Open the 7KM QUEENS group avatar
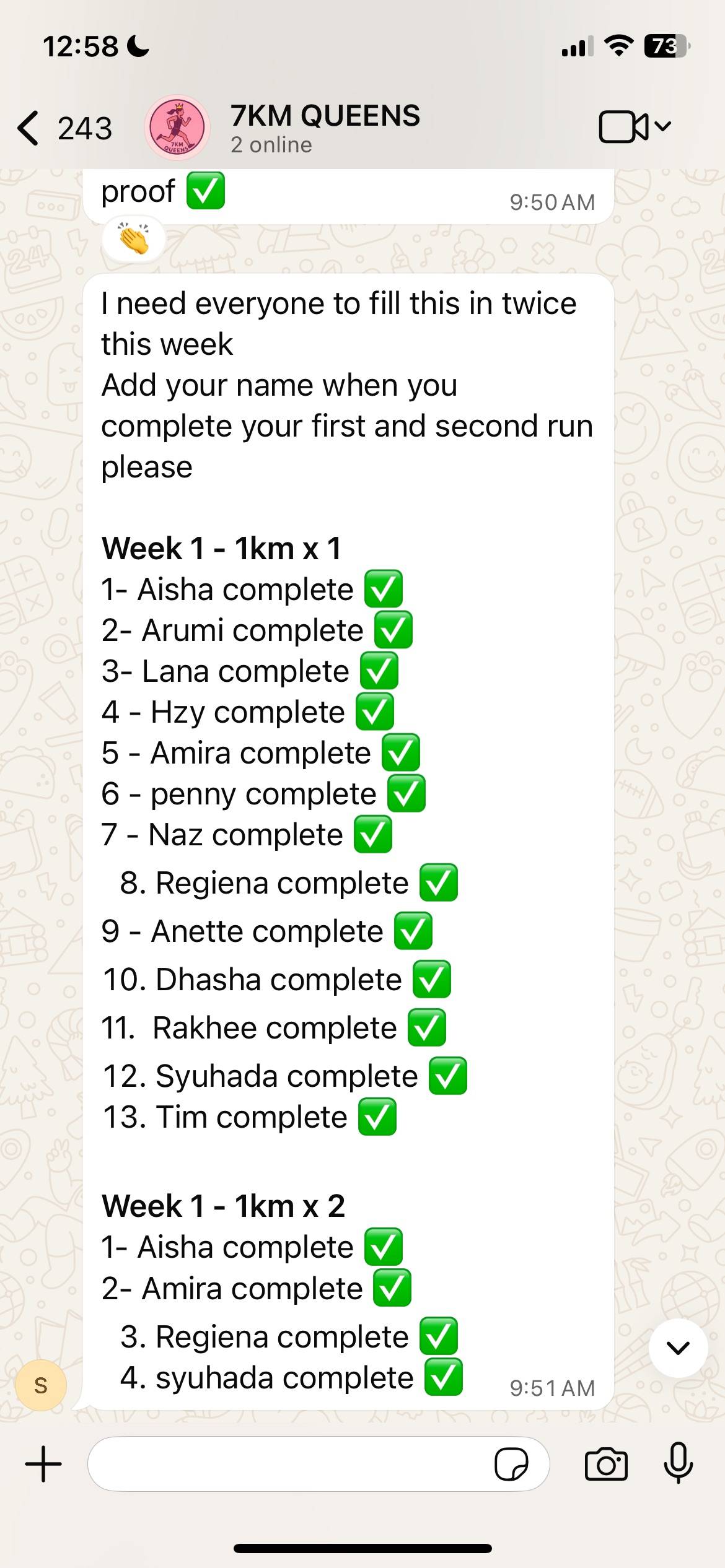Viewport: 725px width, 1568px height. click(177, 128)
